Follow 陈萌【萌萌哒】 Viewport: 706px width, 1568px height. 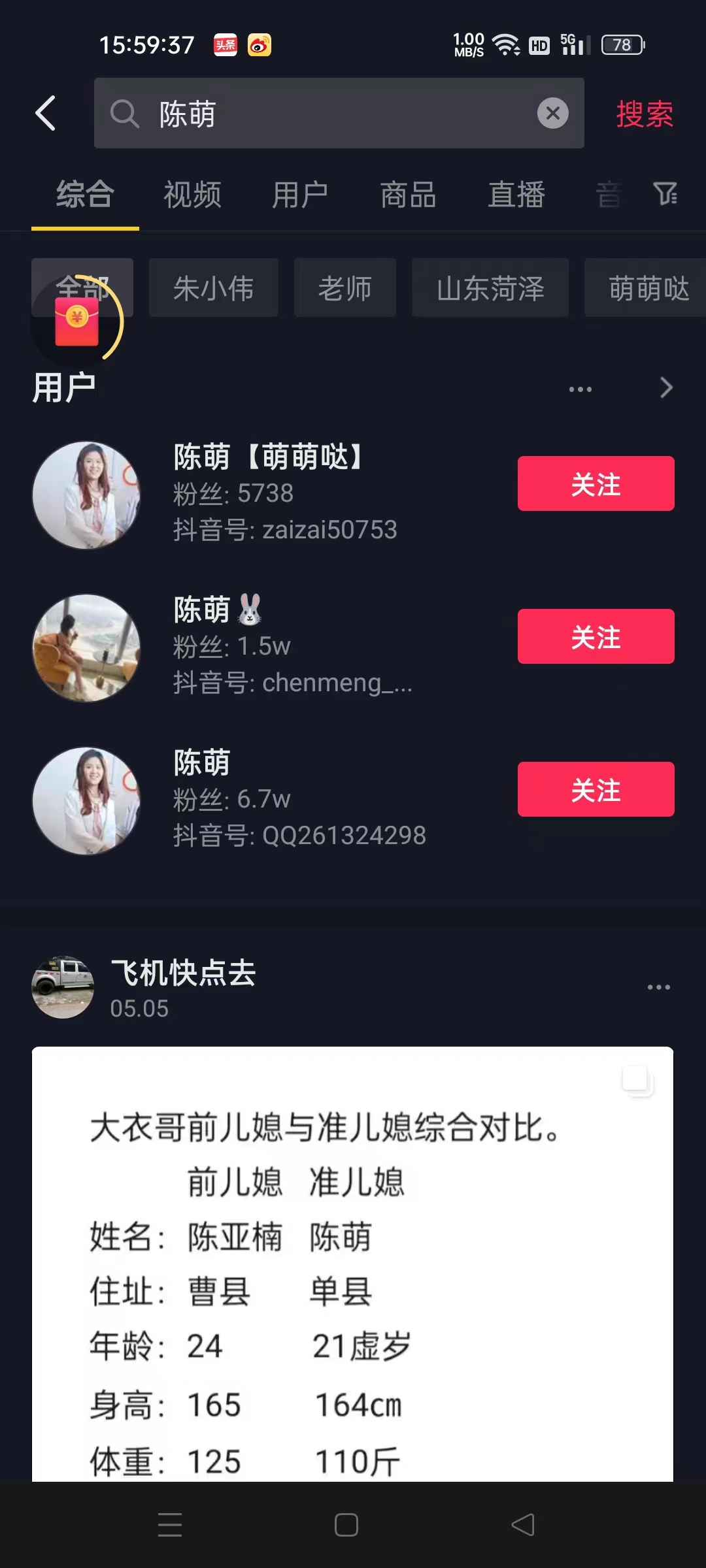pos(596,484)
